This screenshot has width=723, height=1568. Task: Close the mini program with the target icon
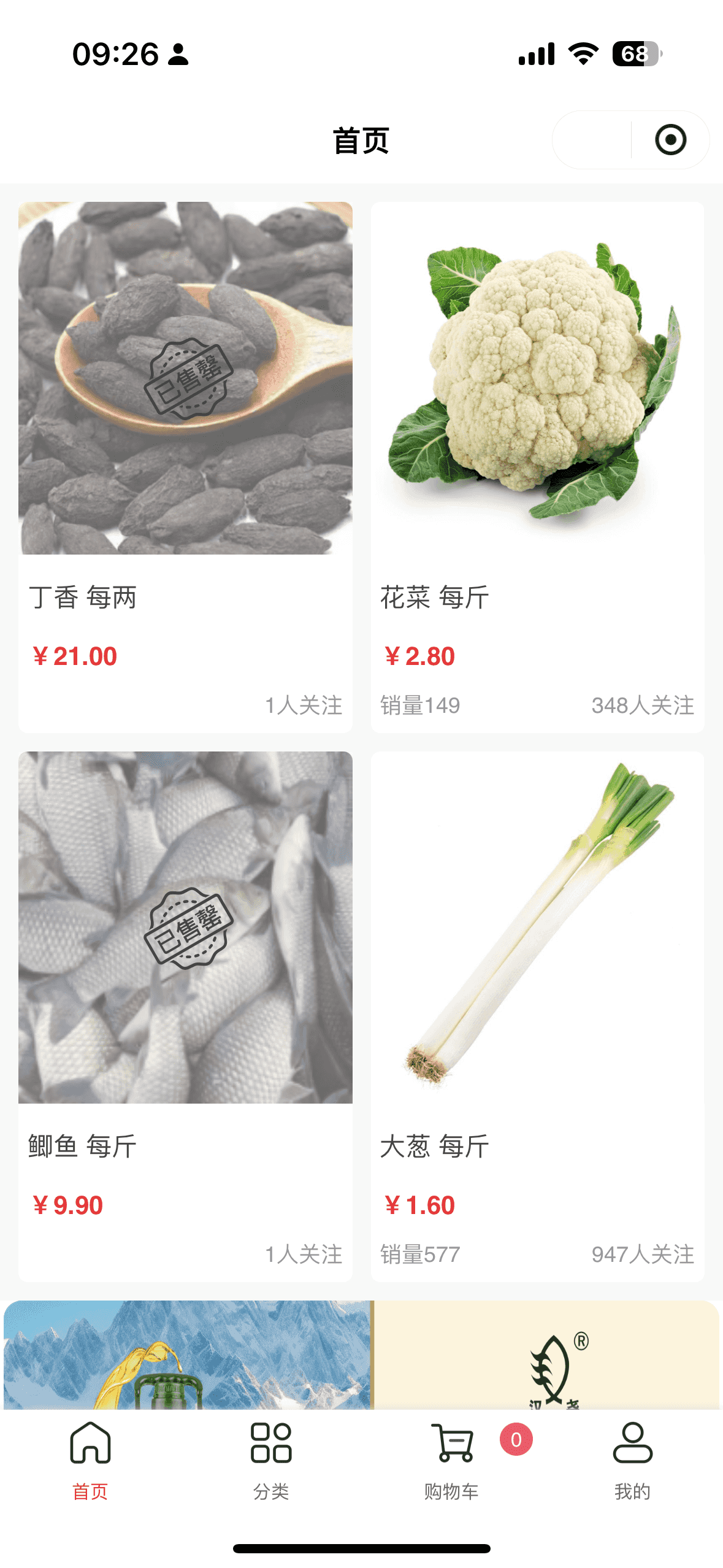point(670,140)
